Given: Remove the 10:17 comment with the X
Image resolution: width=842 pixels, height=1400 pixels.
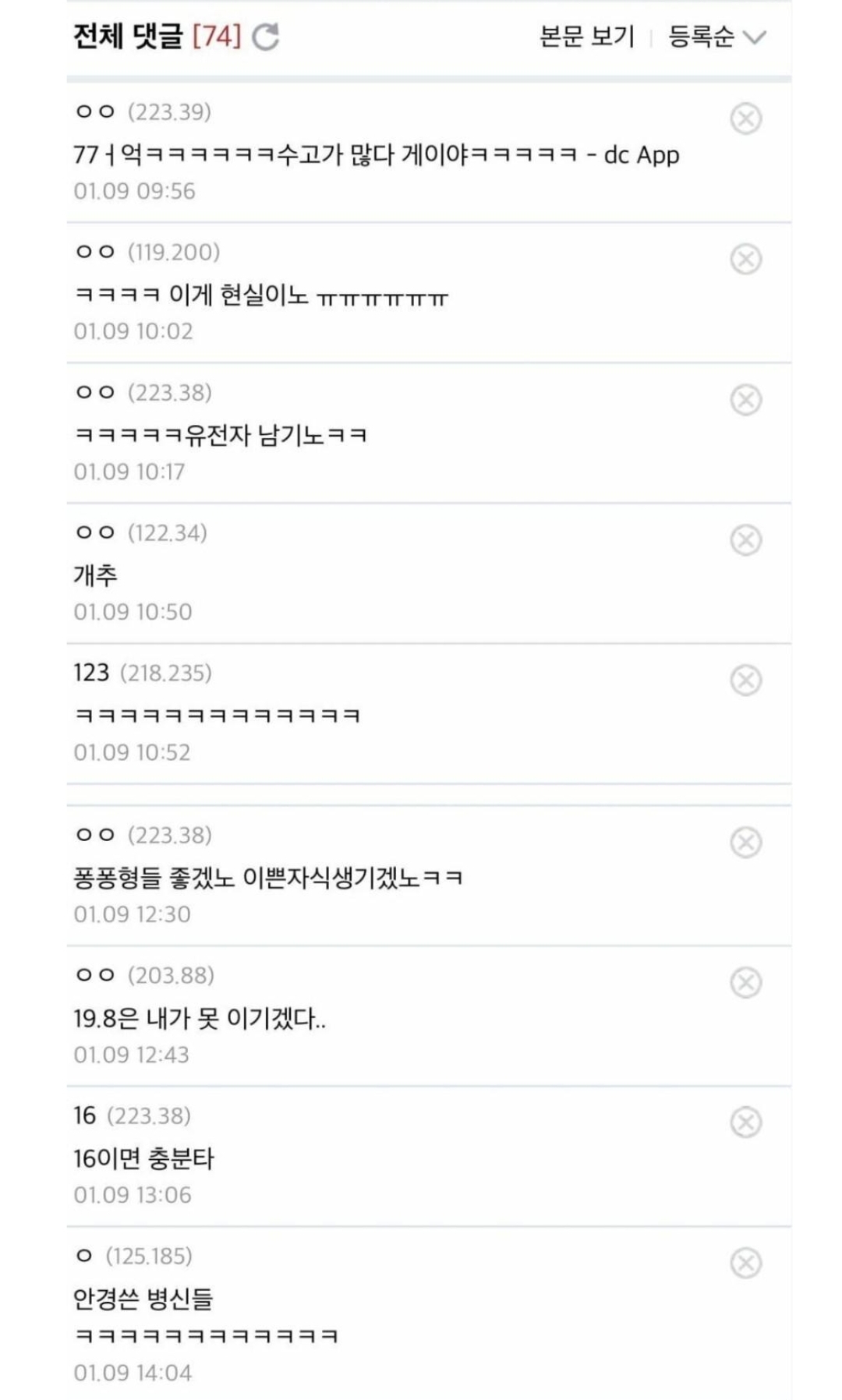Looking at the screenshot, I should pos(746,399).
